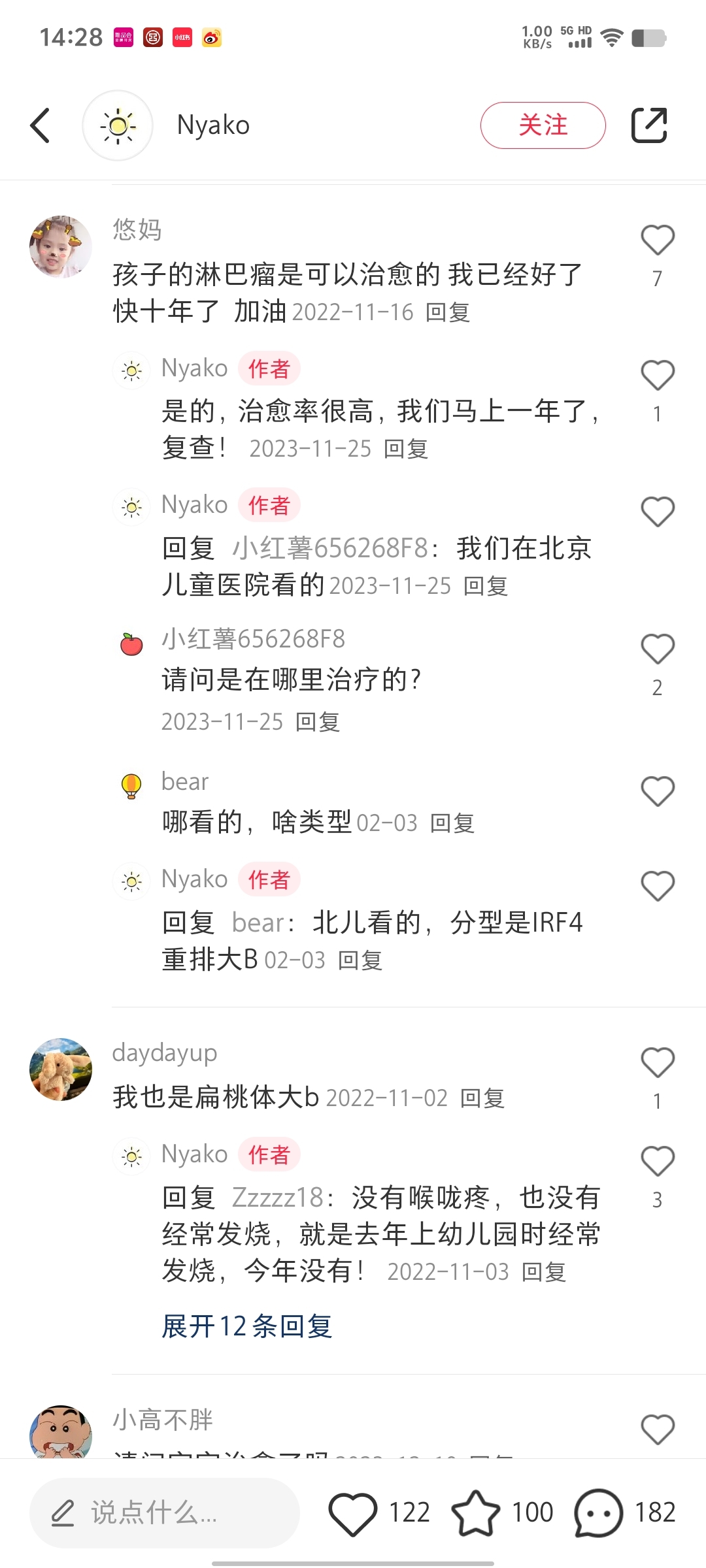This screenshot has width=706, height=1568.
Task: Reply to bear's comment via 回复
Action: point(452,823)
